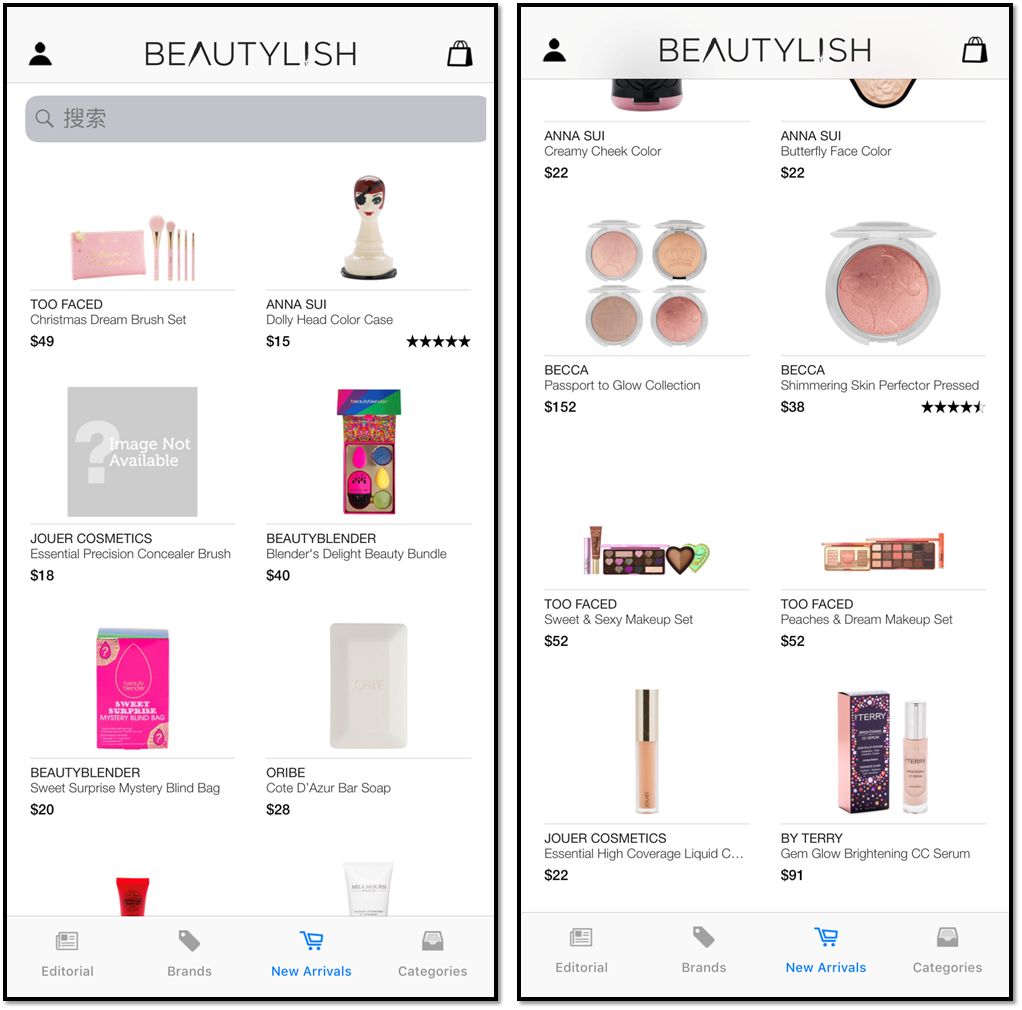Image resolution: width=1022 pixels, height=1010 pixels.
Task: Select Blender's Delight Beauty Bundle
Action: [x=368, y=452]
